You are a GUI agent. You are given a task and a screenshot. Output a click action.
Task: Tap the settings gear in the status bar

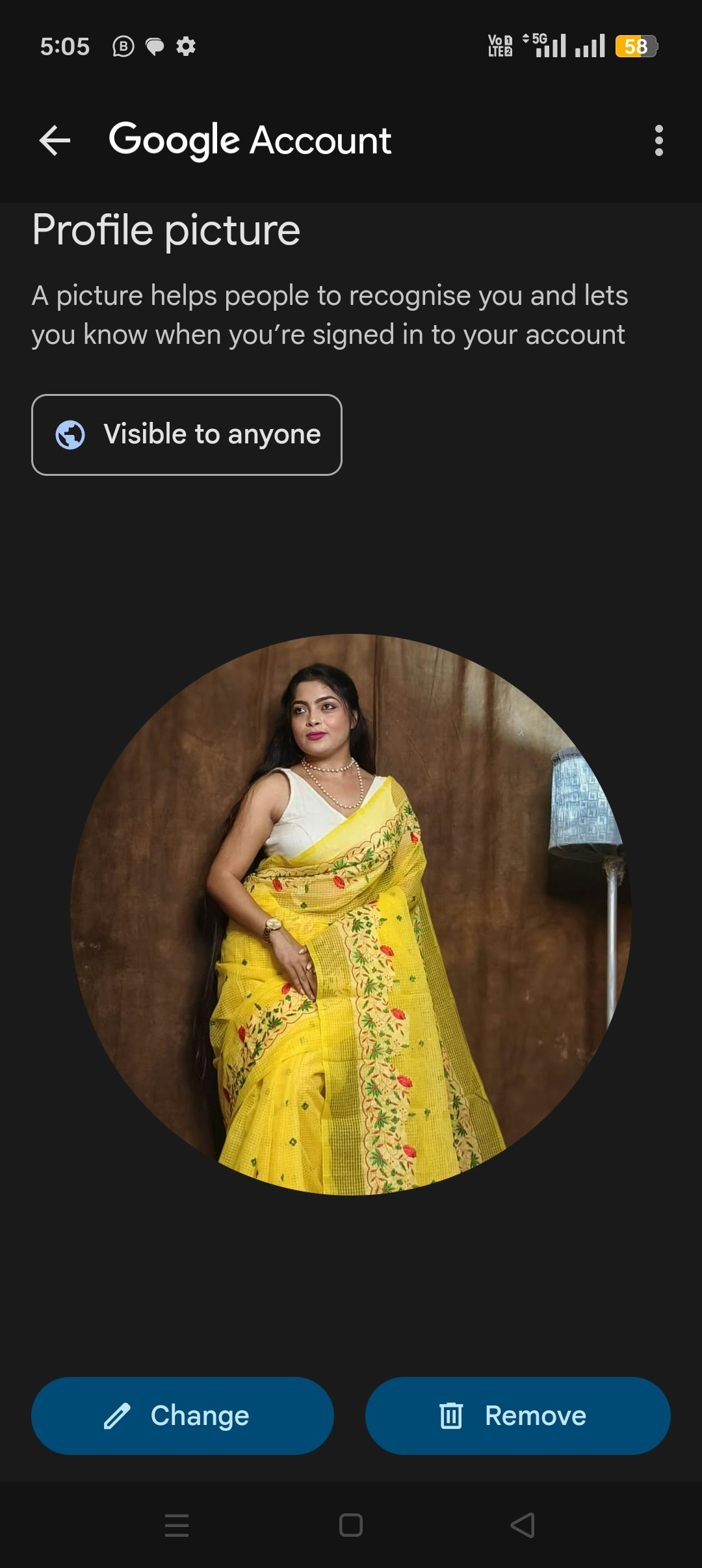coord(185,46)
